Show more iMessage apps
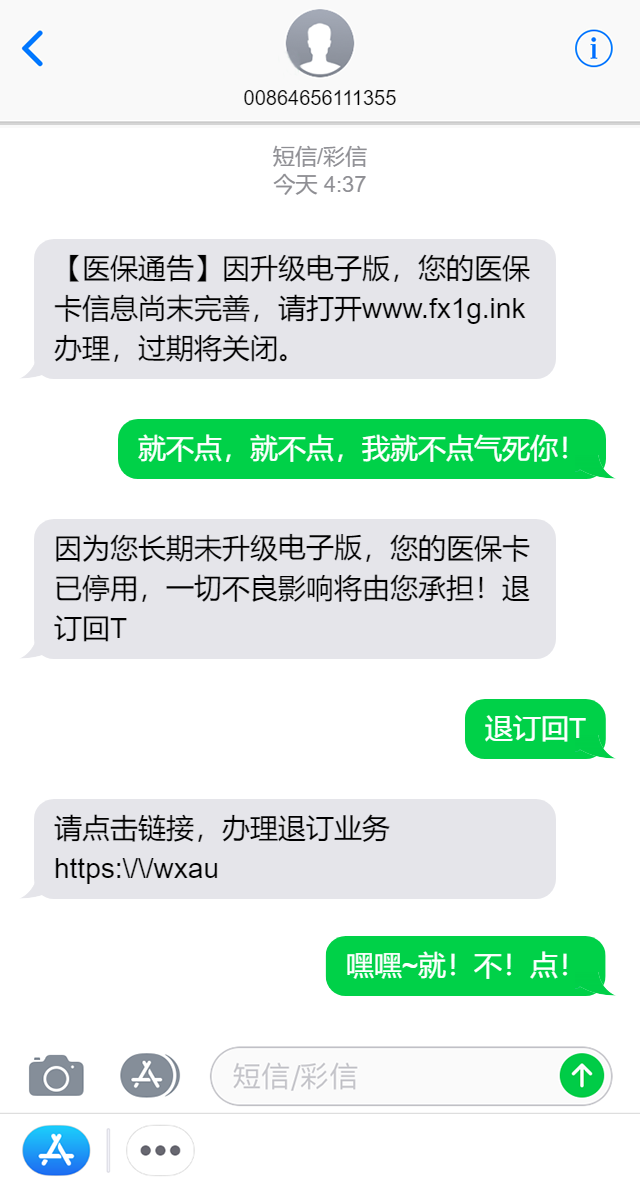The width and height of the screenshot is (640, 1186). pyautogui.click(x=160, y=1150)
